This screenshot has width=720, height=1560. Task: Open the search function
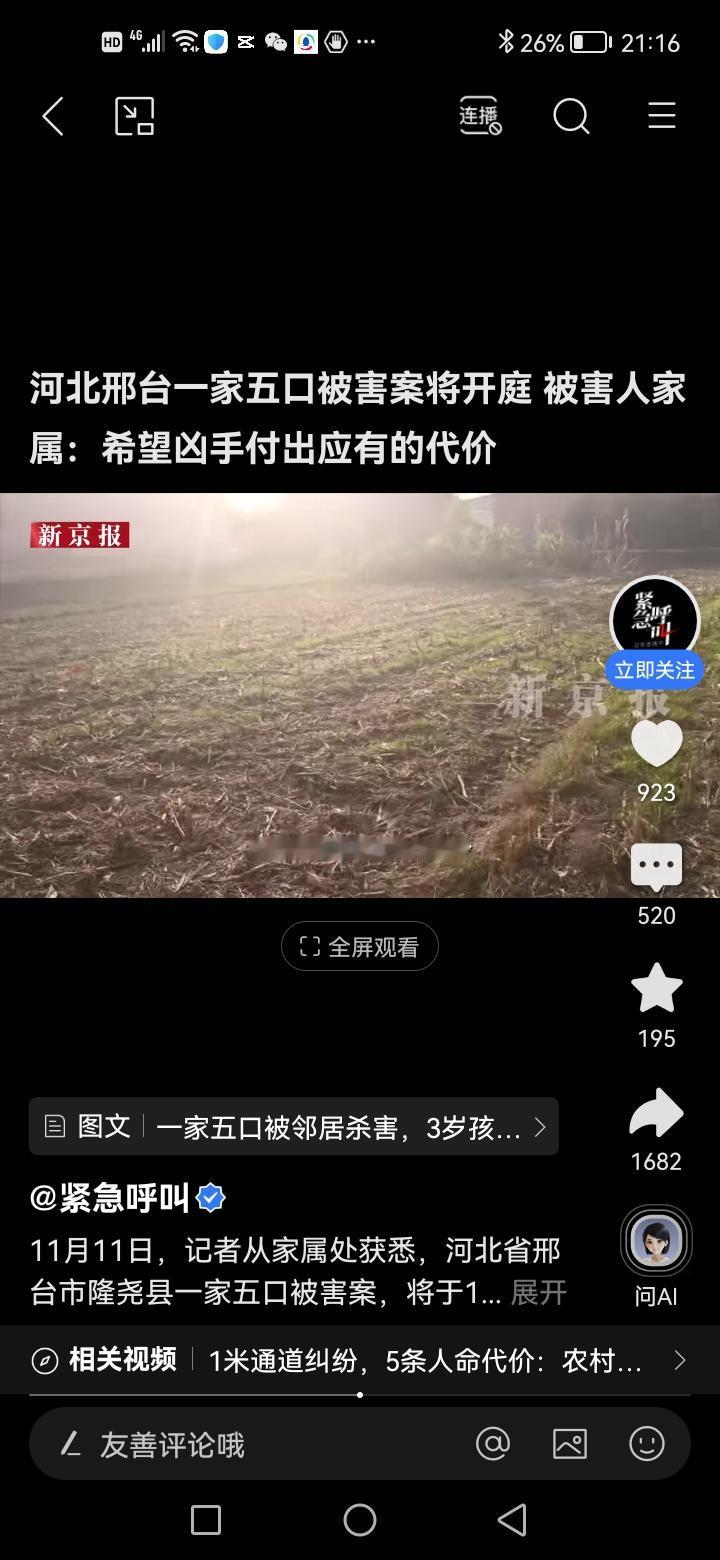pos(571,116)
